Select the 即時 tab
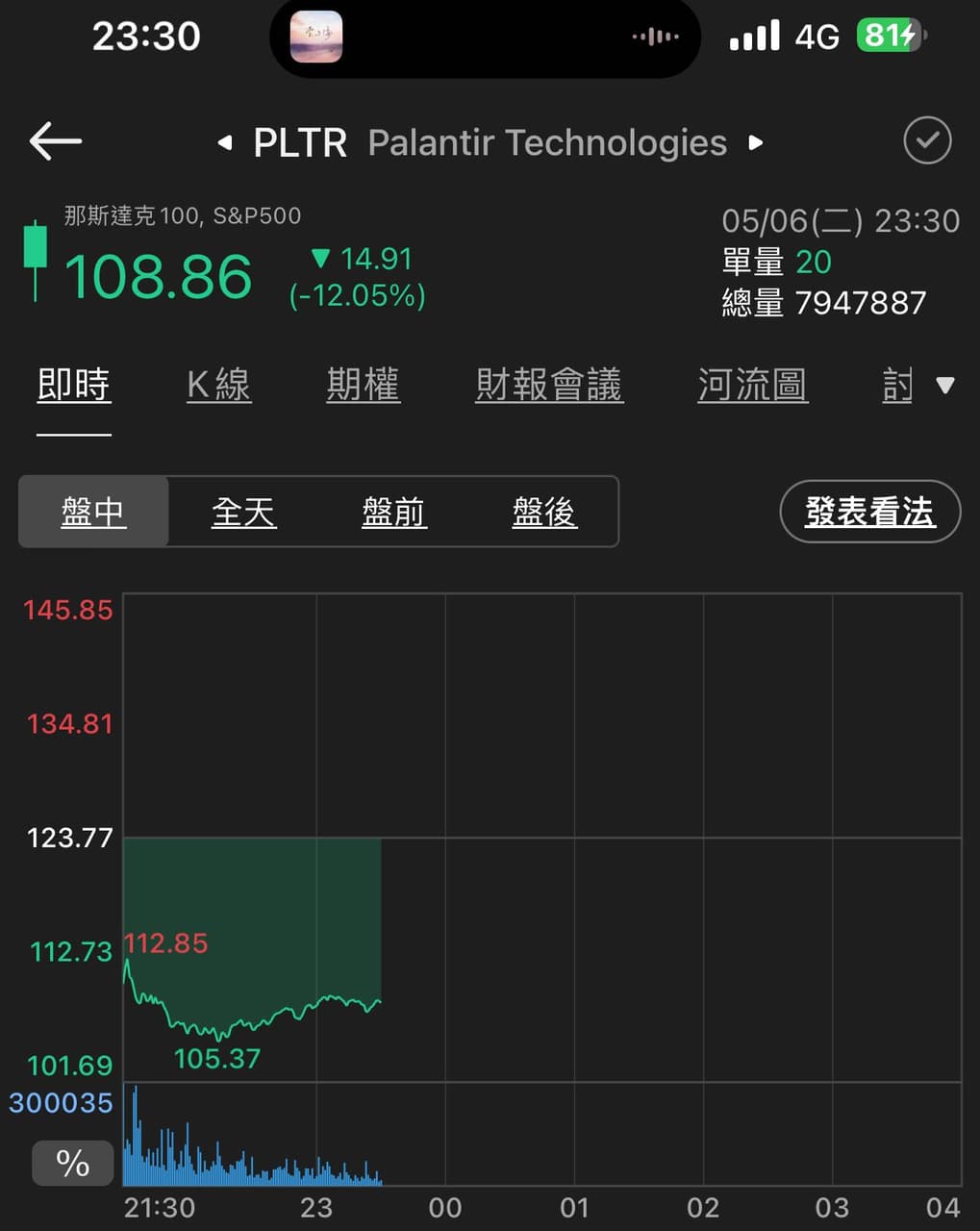The height and width of the screenshot is (1231, 980). (x=74, y=386)
